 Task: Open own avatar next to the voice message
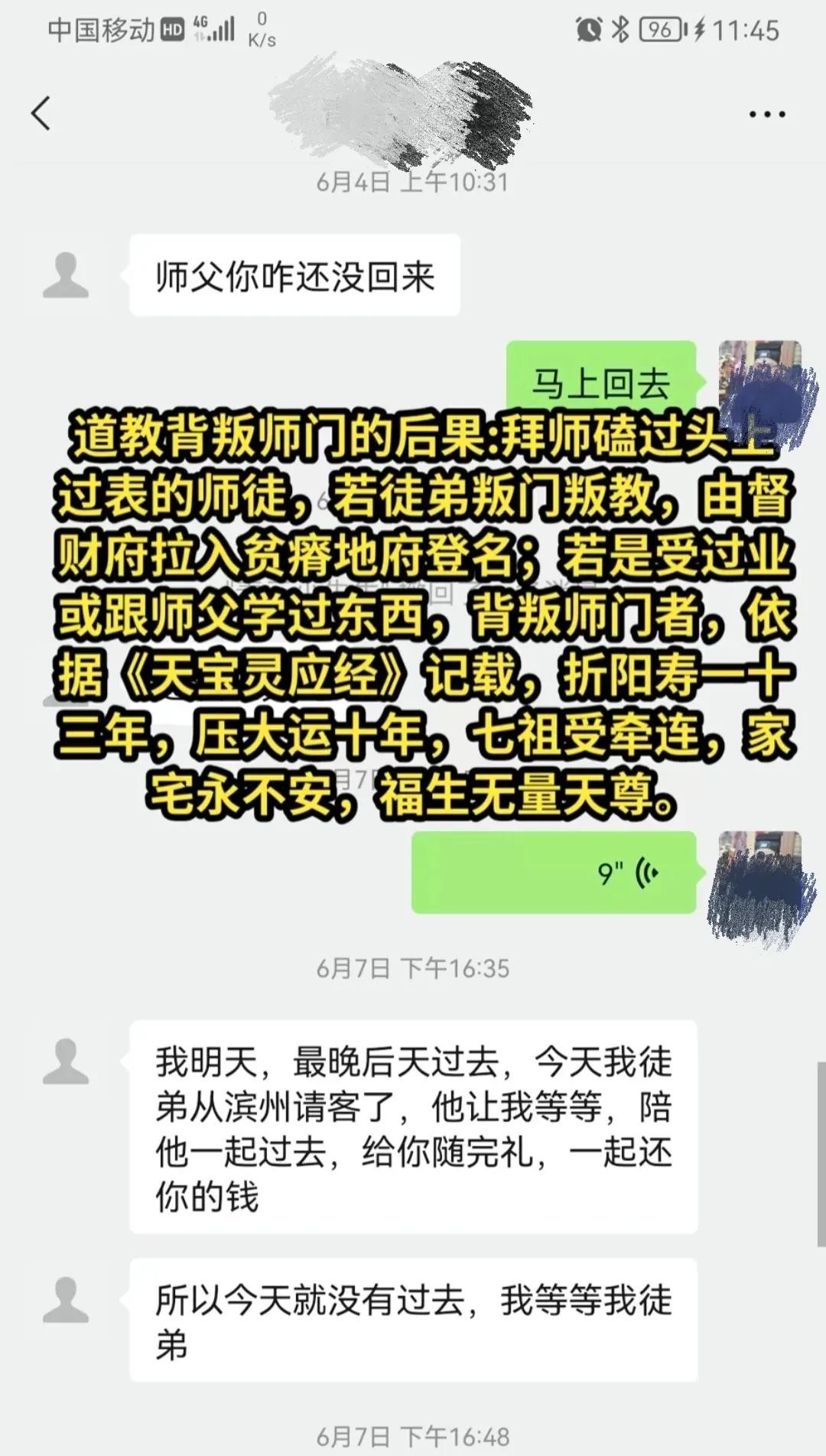click(x=759, y=873)
